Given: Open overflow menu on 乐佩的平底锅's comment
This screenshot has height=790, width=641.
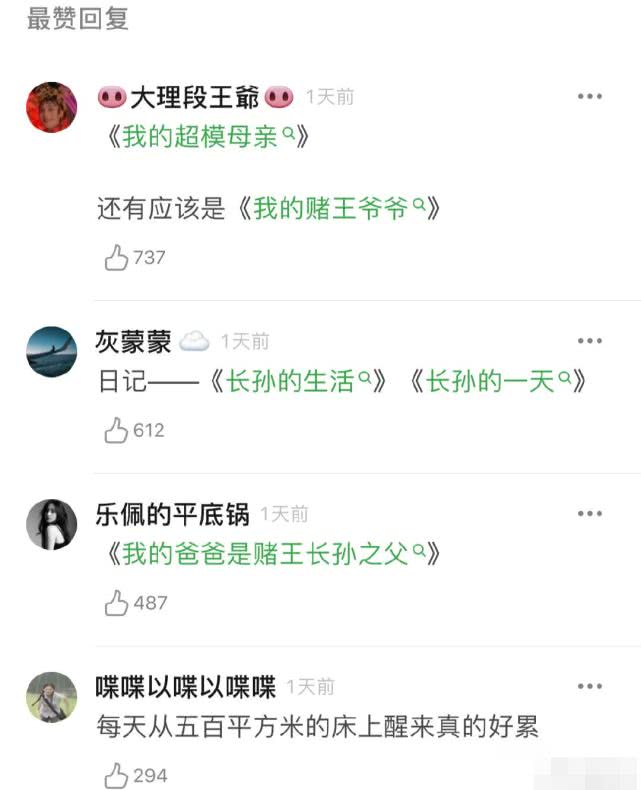Looking at the screenshot, I should 589,514.
